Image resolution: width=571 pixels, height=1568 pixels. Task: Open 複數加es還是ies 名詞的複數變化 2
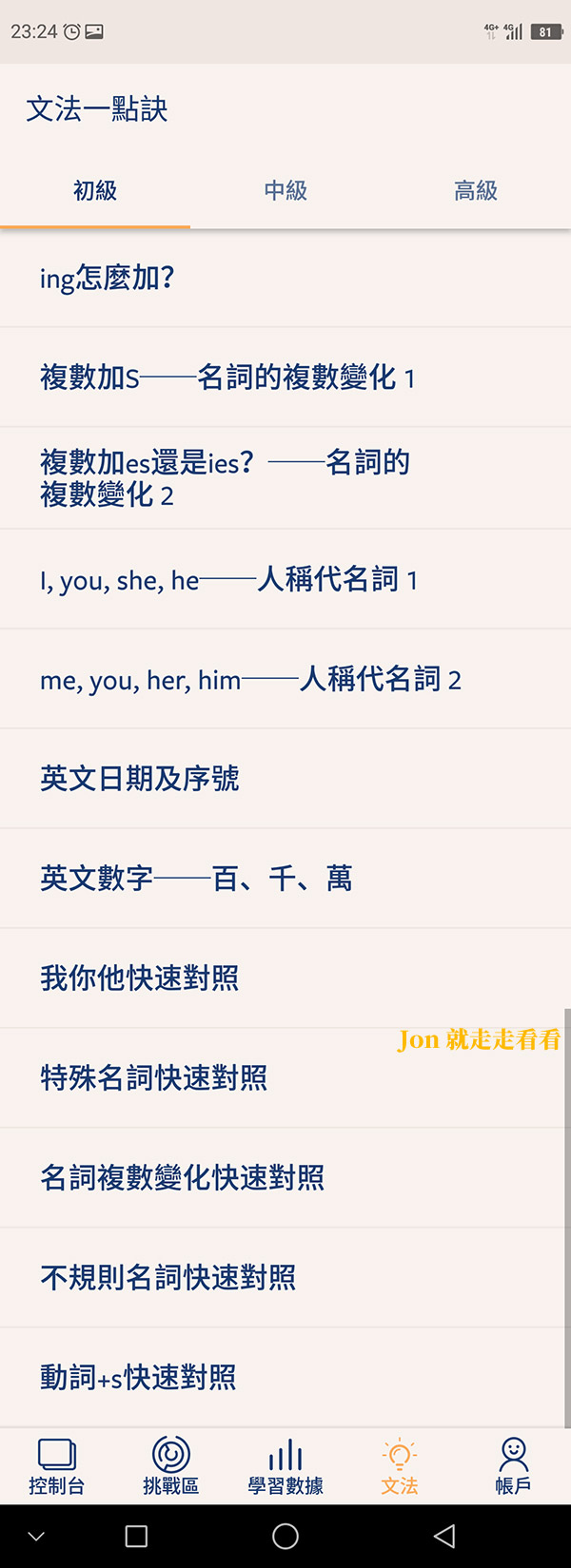click(x=285, y=478)
